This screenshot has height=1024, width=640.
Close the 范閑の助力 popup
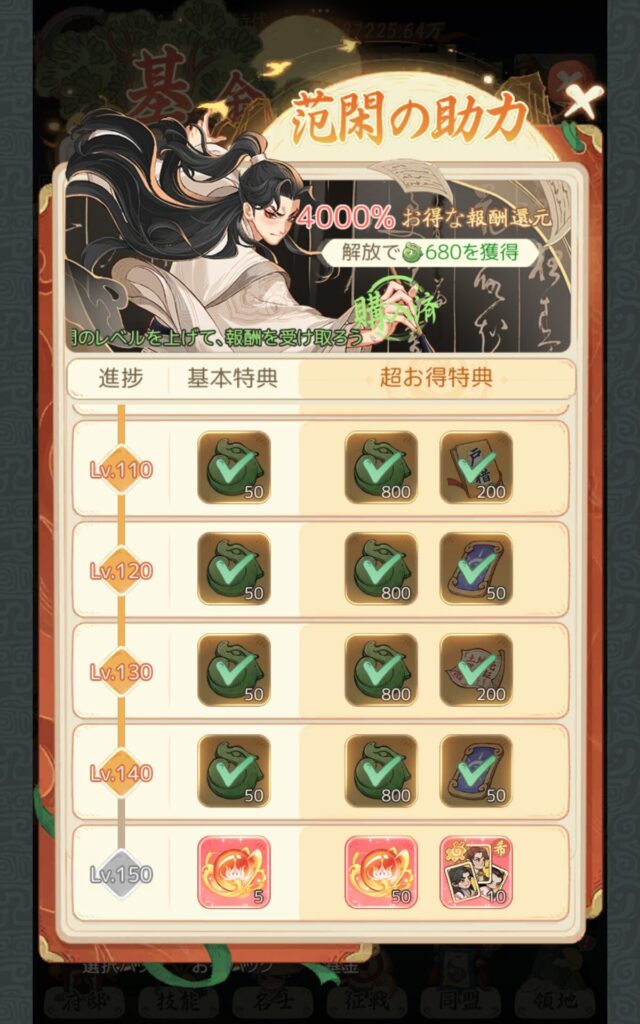(583, 101)
